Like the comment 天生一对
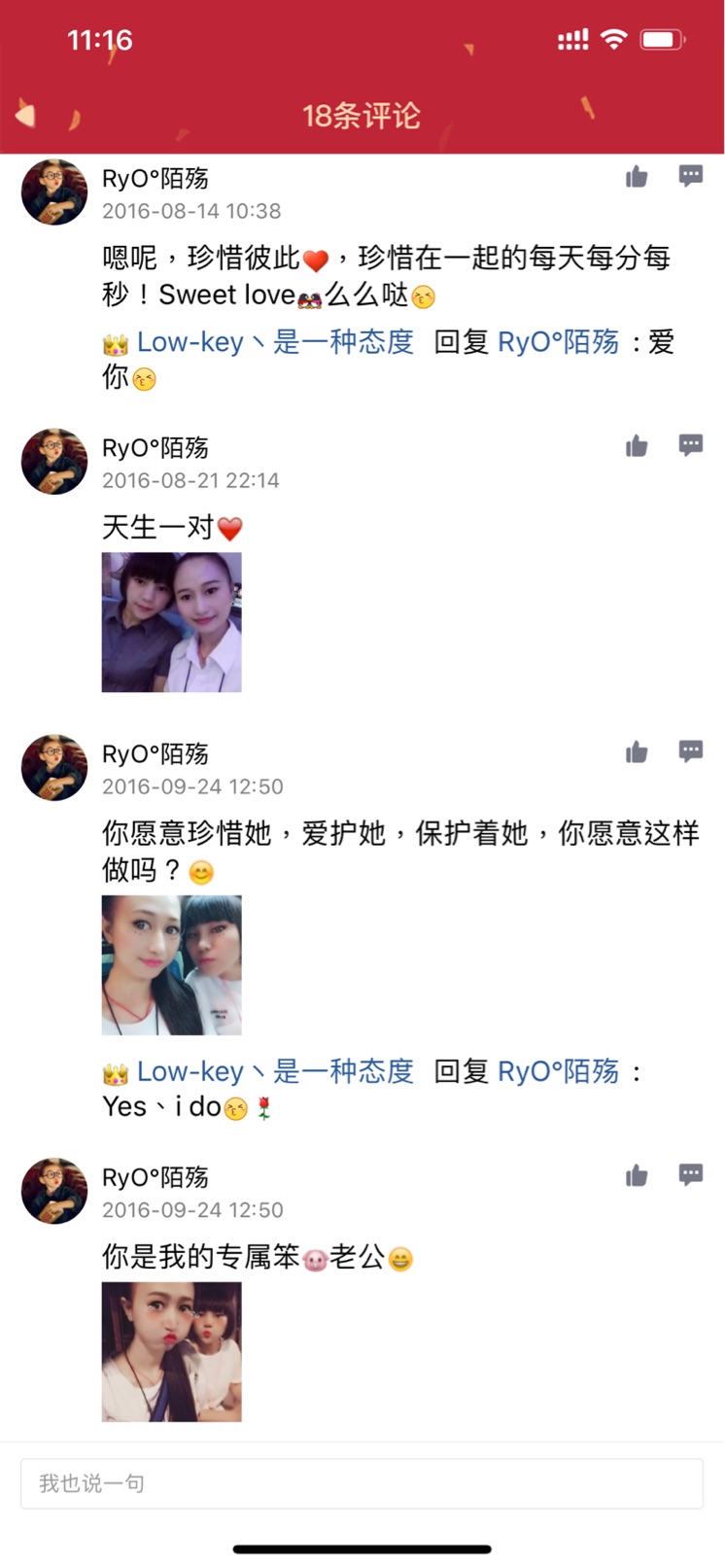This screenshot has width=725, height=1568. click(x=637, y=446)
